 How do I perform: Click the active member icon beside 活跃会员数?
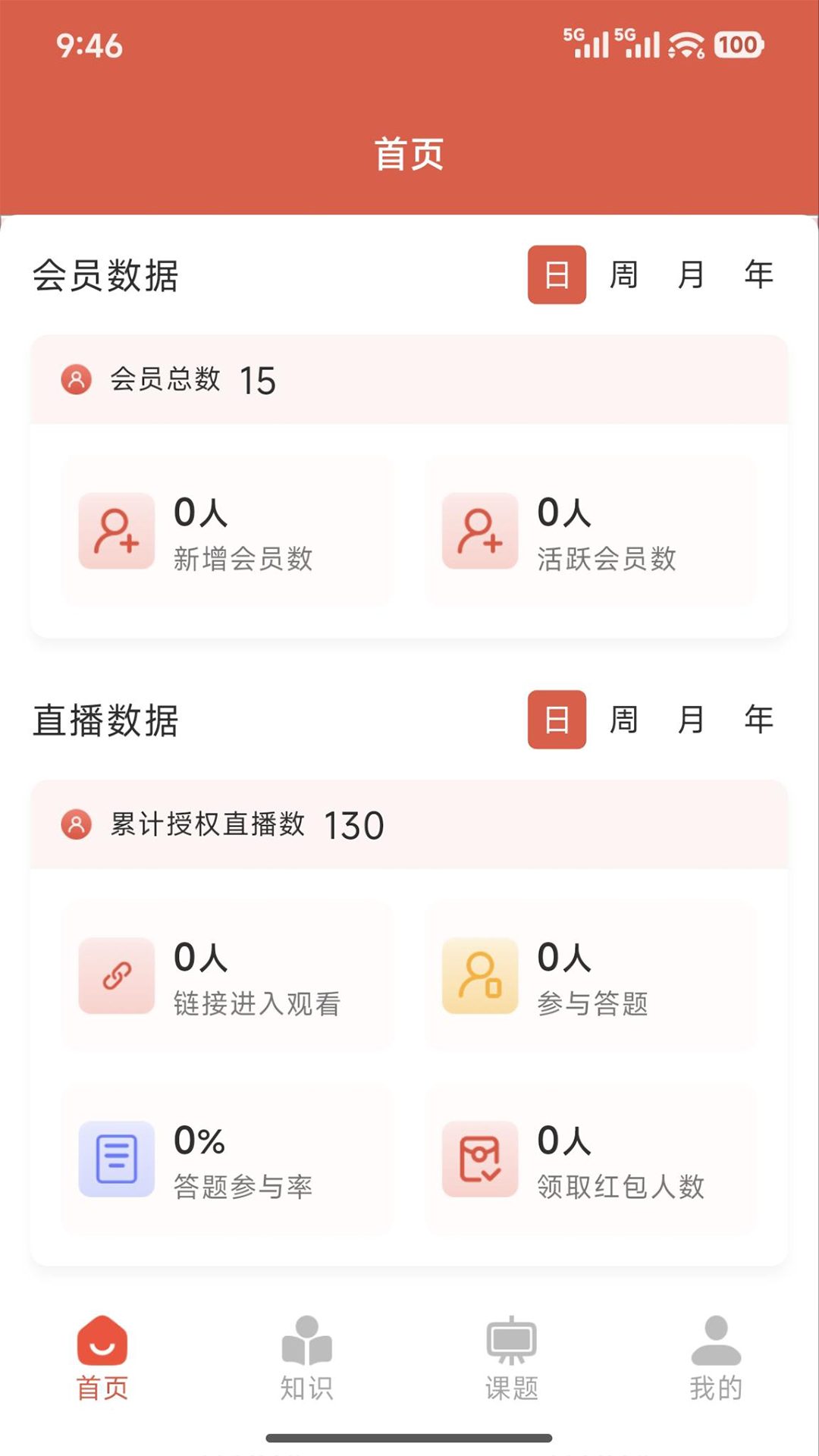tap(479, 531)
